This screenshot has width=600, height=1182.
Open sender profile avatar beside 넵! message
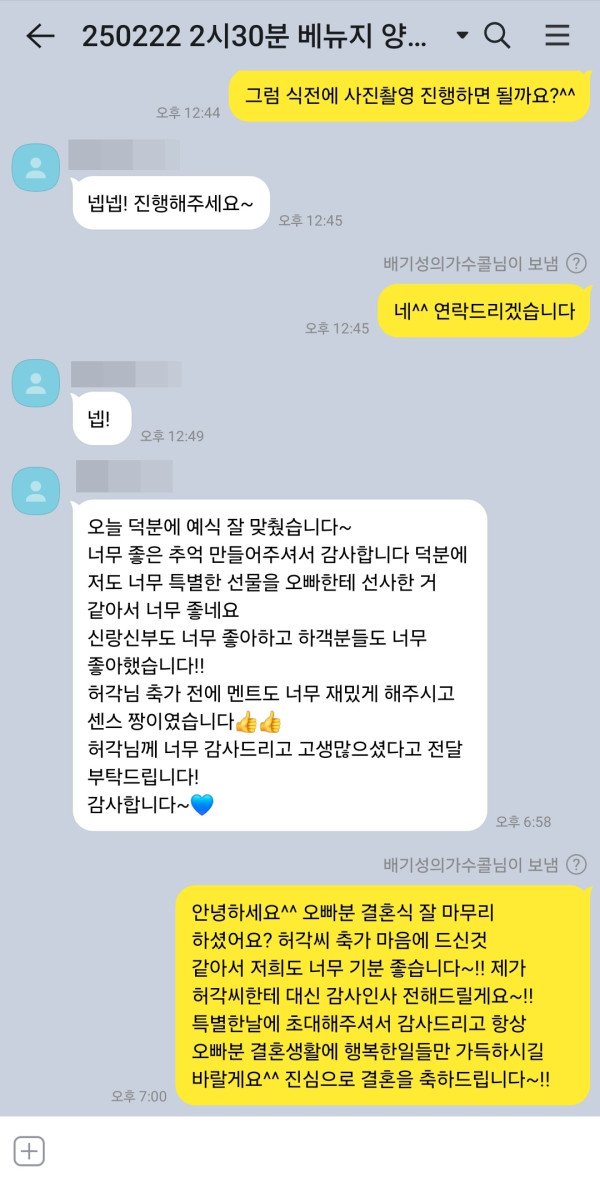coord(36,383)
